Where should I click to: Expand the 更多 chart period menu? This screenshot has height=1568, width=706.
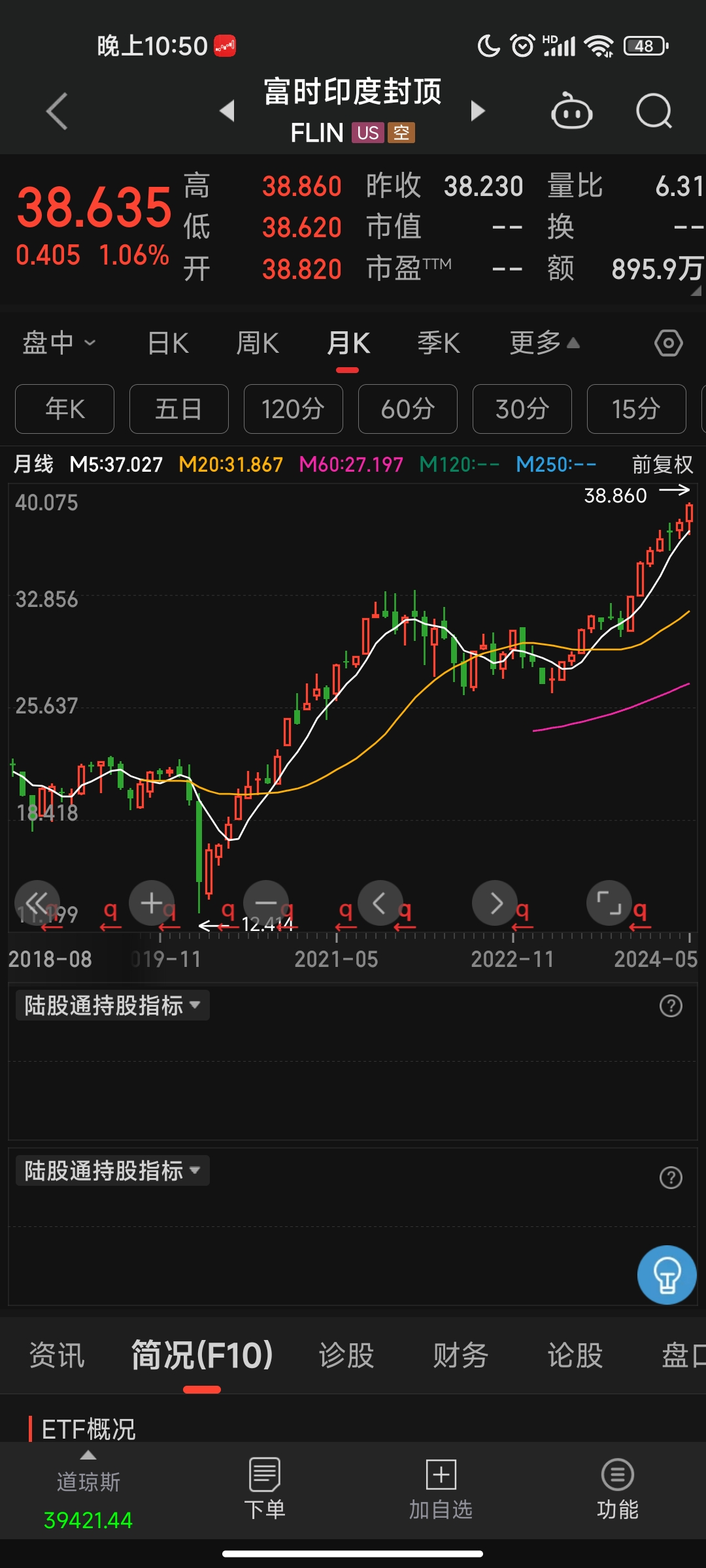544,343
